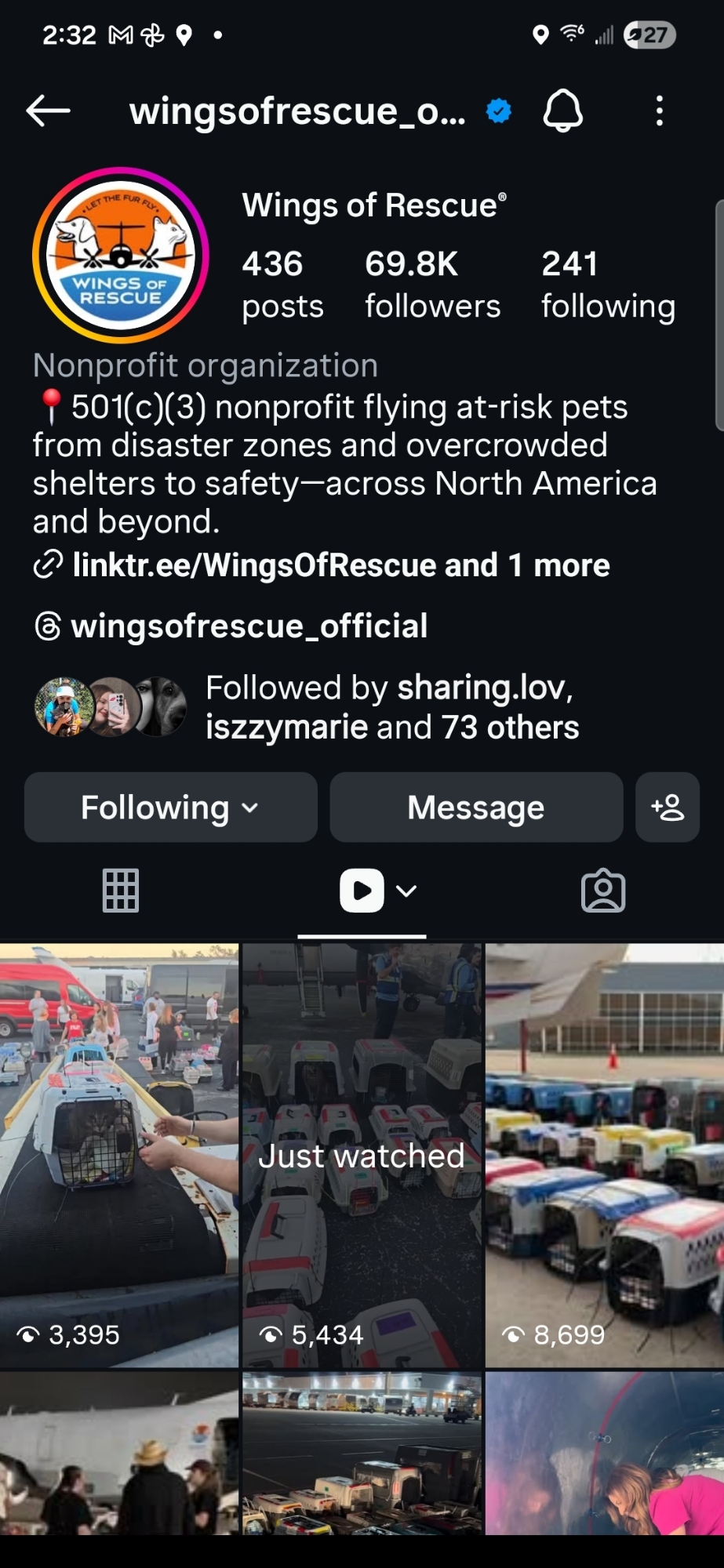The width and height of the screenshot is (724, 1568).
Task: Open the three-dot overflow menu
Action: pyautogui.click(x=659, y=111)
